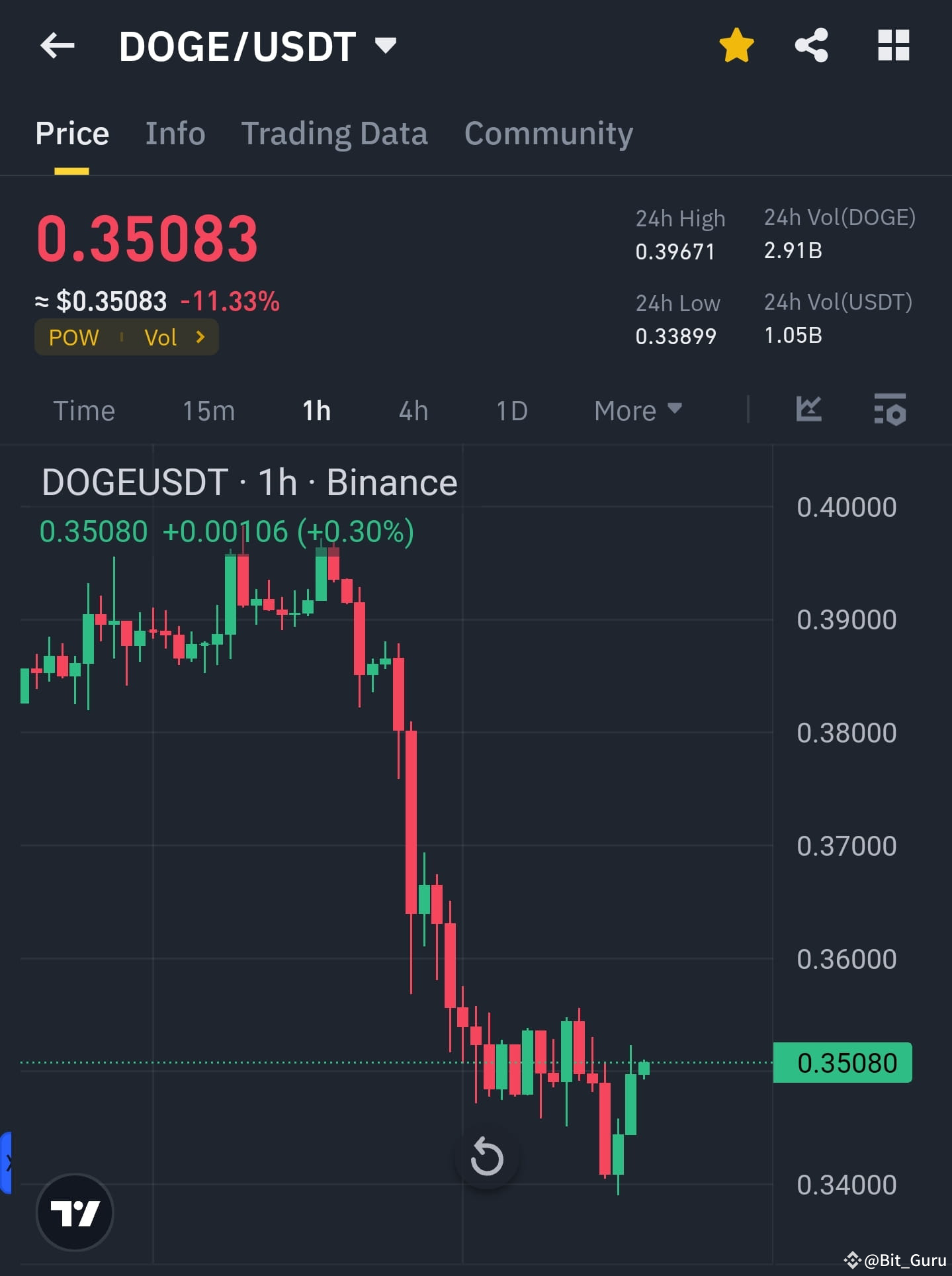Viewport: 952px width, 1276px height.
Task: Tap the green current price label 0.35080
Action: (842, 1061)
